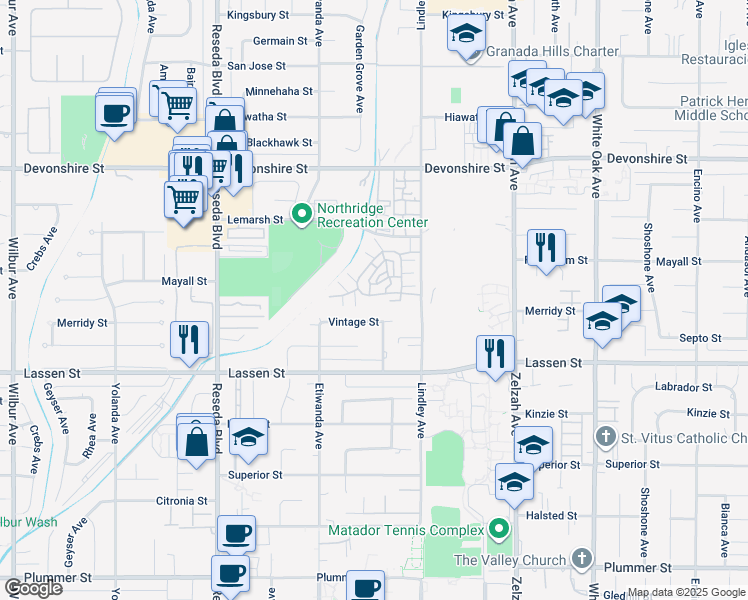748x600 pixels.
Task: Open the shopping cart marker by Lemarsh St
Action: tap(184, 201)
